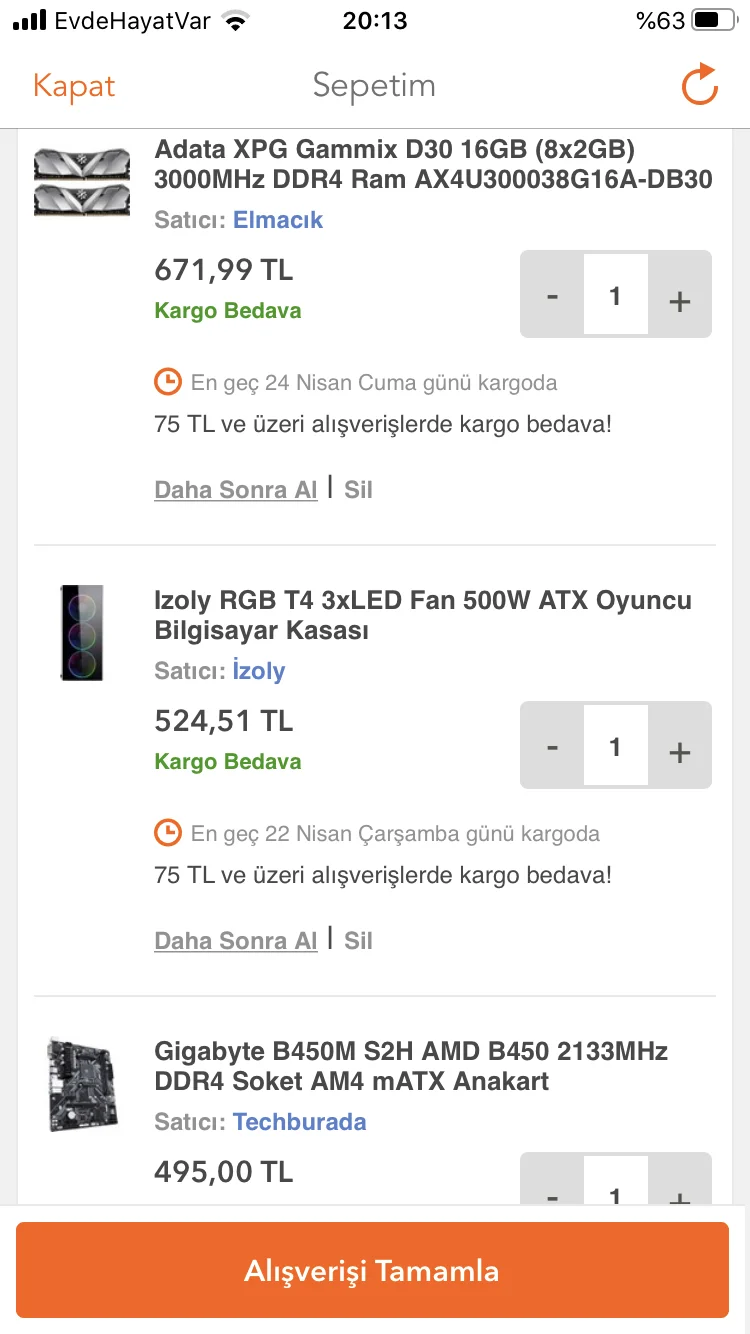Delete Izoly case using Sil

point(358,941)
